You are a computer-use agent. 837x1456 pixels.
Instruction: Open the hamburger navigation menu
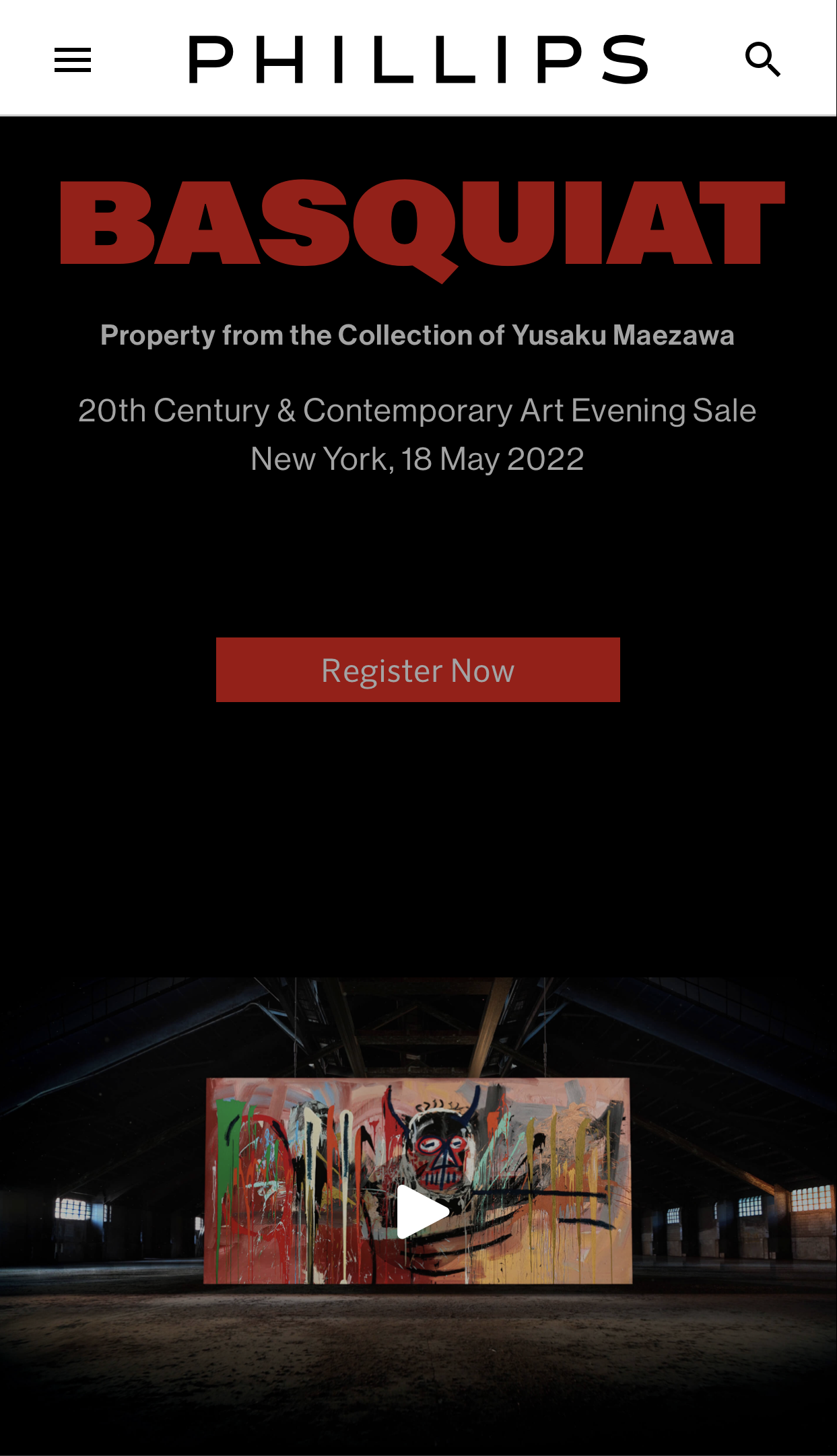point(73,60)
